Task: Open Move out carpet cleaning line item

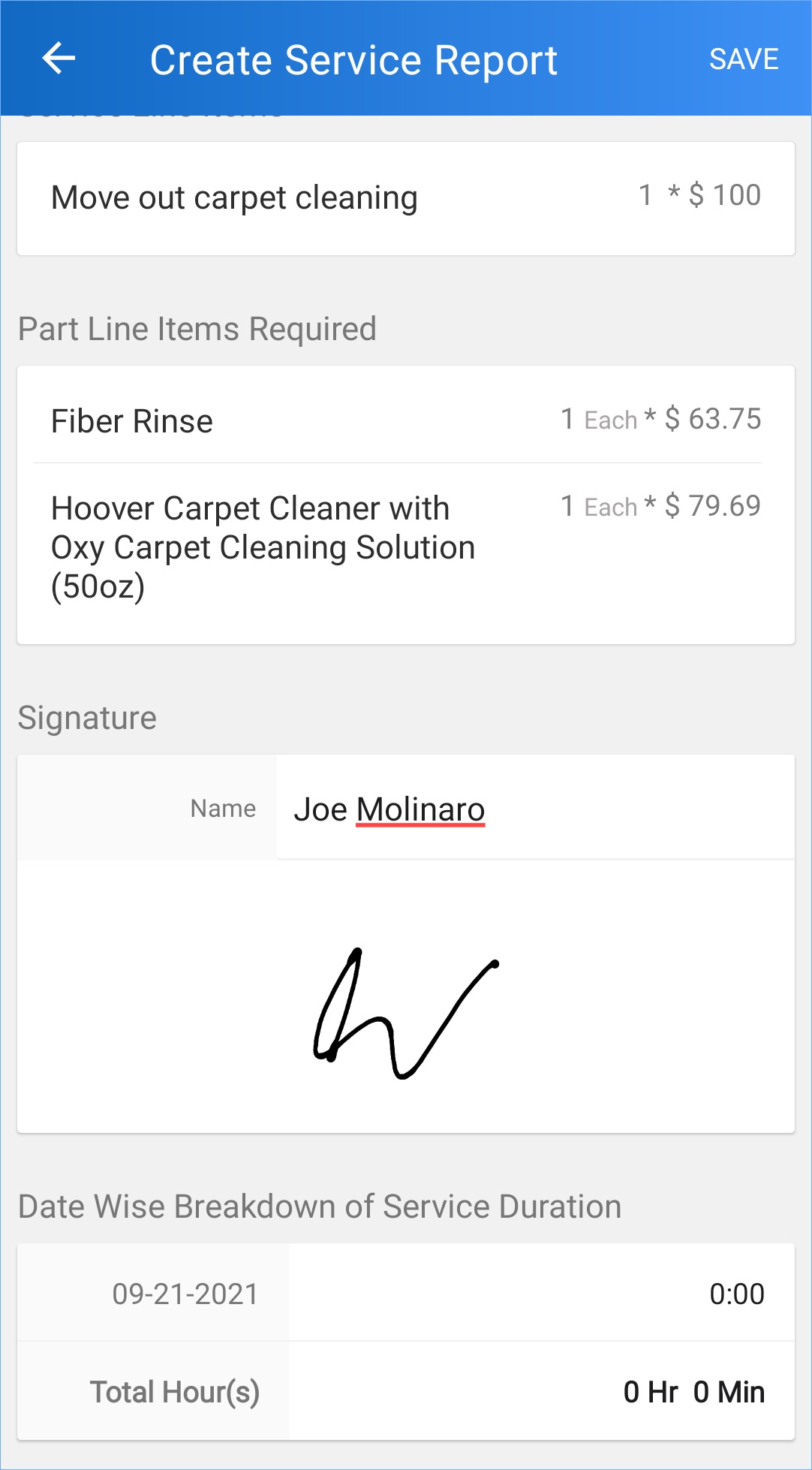Action: click(x=405, y=198)
